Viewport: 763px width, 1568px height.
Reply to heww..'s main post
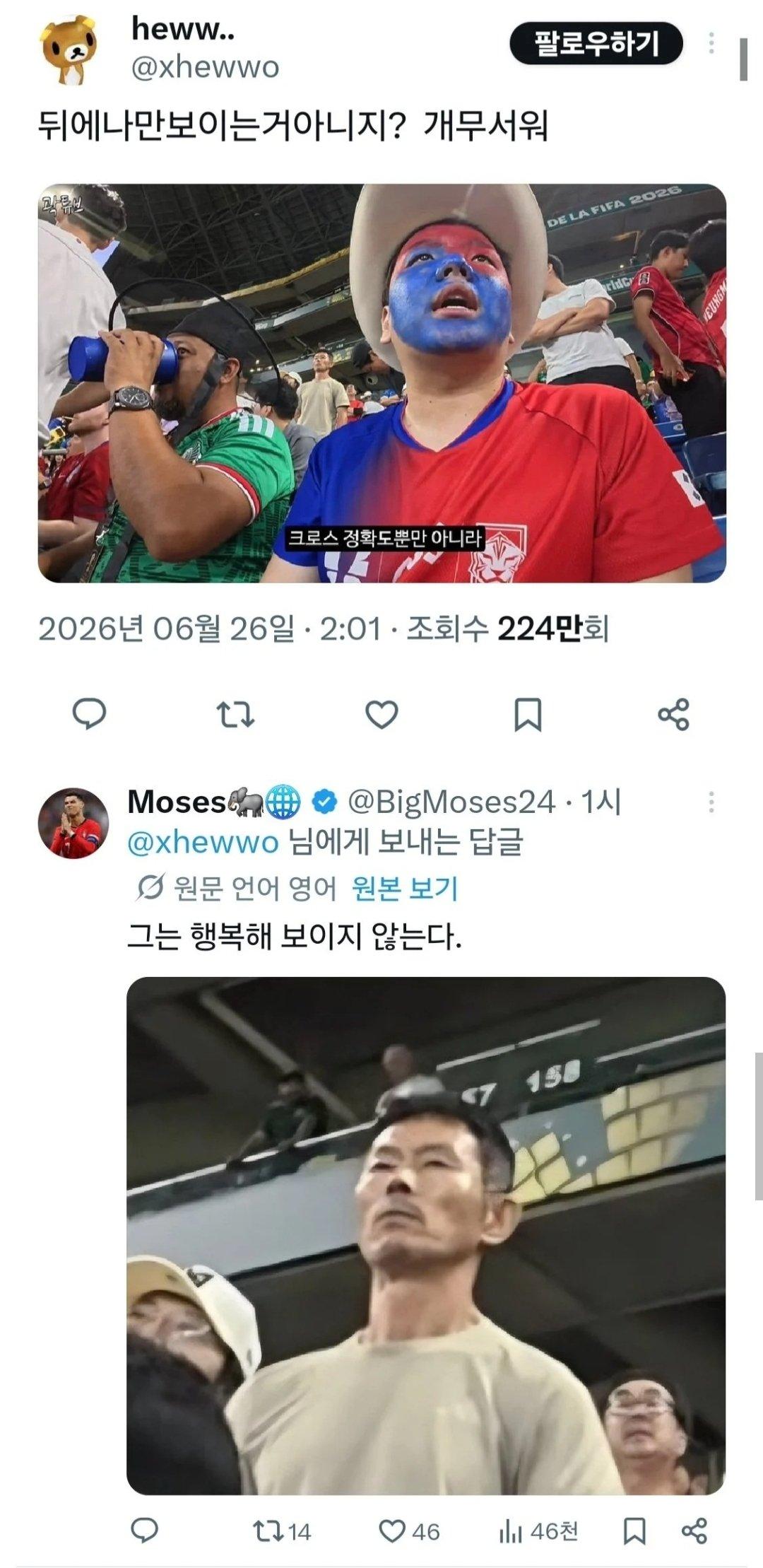pos(90,714)
